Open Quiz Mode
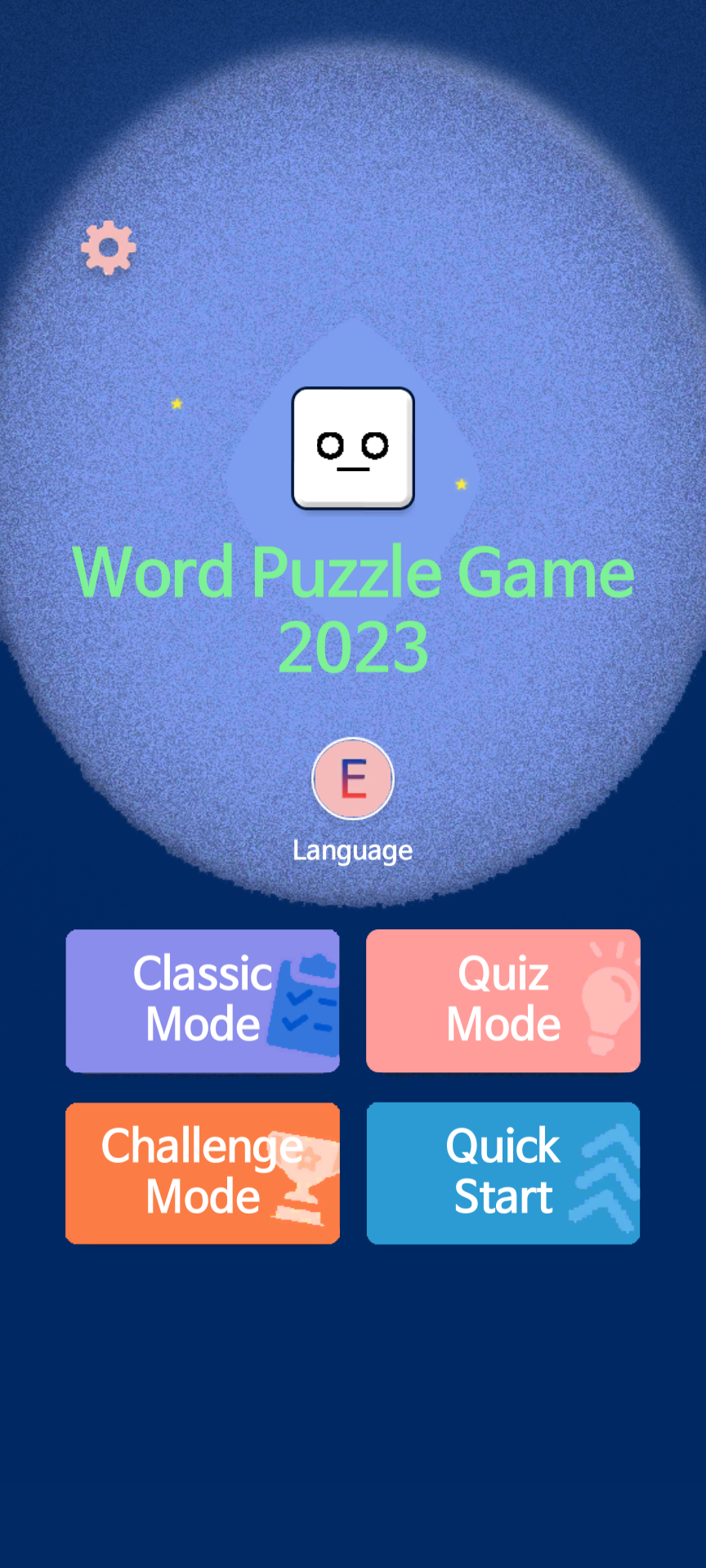 (x=503, y=1000)
